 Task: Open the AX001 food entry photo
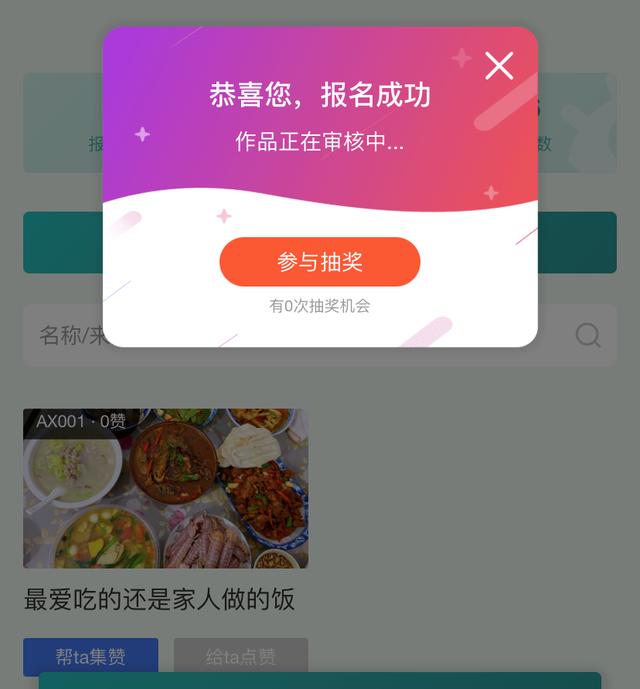[x=165, y=488]
